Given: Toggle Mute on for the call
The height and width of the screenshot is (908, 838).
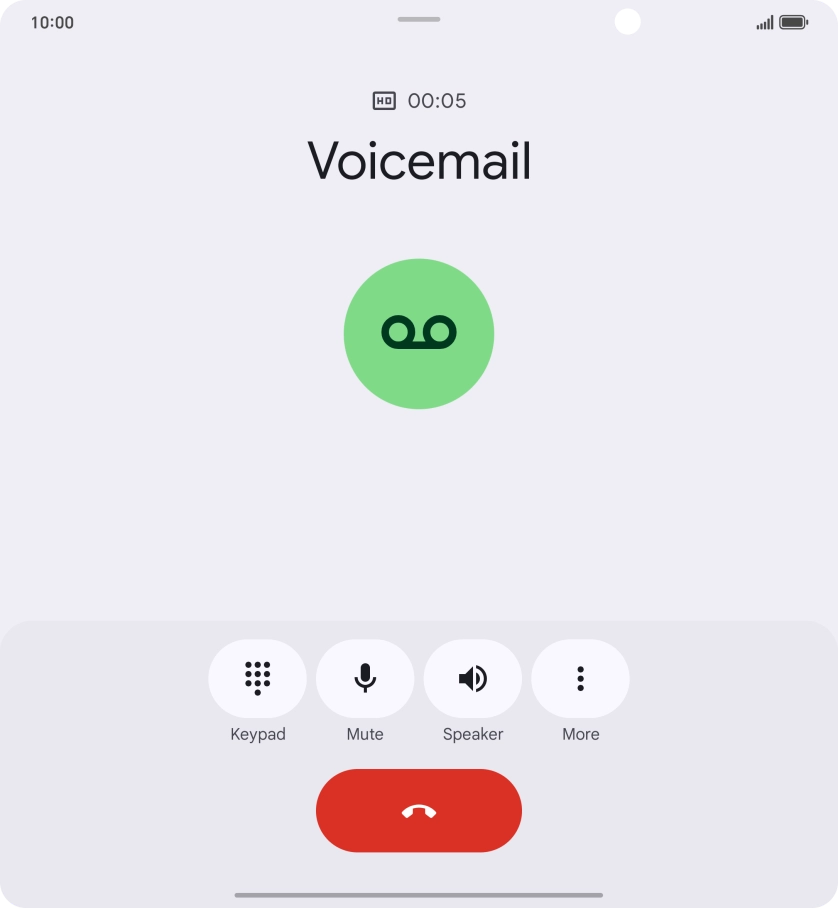Looking at the screenshot, I should pos(365,678).
